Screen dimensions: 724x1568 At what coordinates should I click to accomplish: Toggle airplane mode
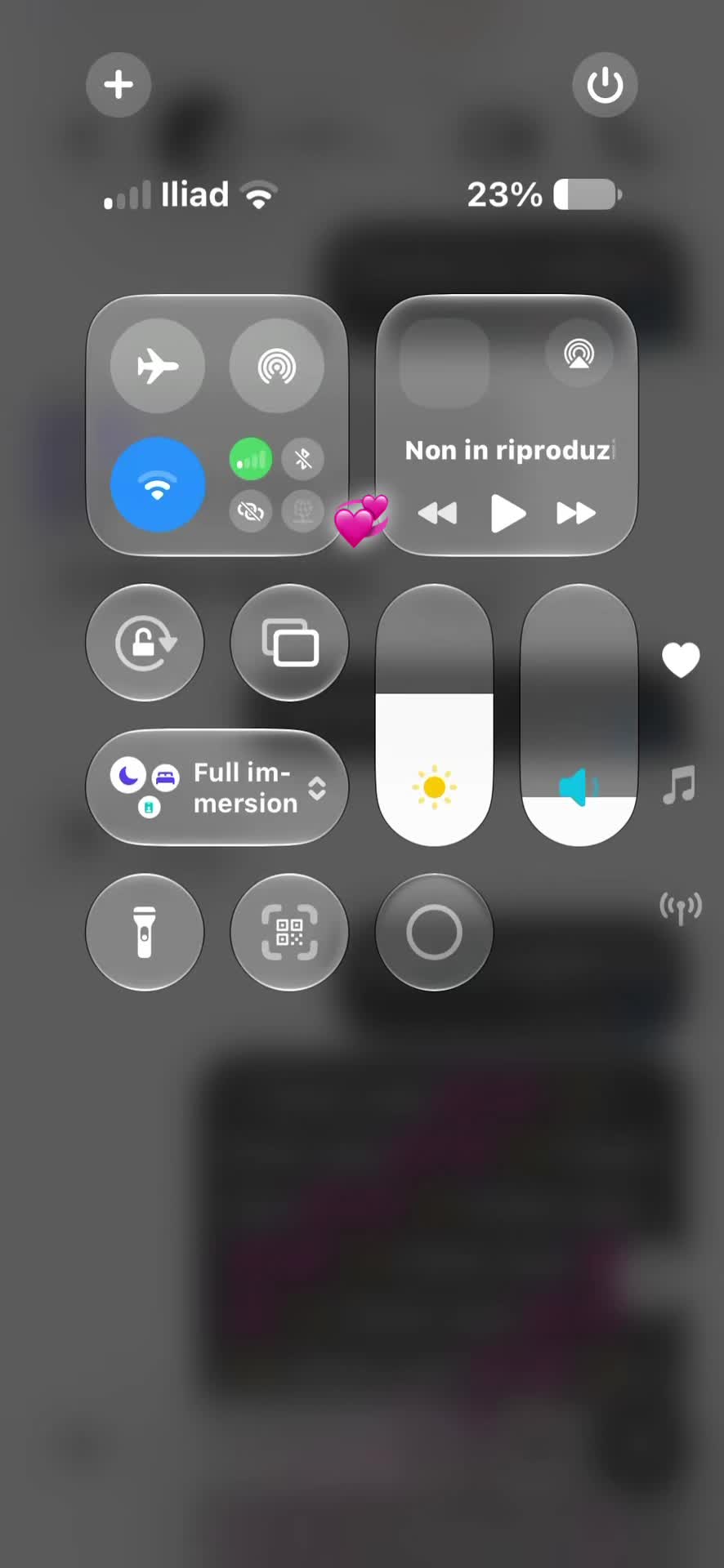pyautogui.click(x=158, y=366)
